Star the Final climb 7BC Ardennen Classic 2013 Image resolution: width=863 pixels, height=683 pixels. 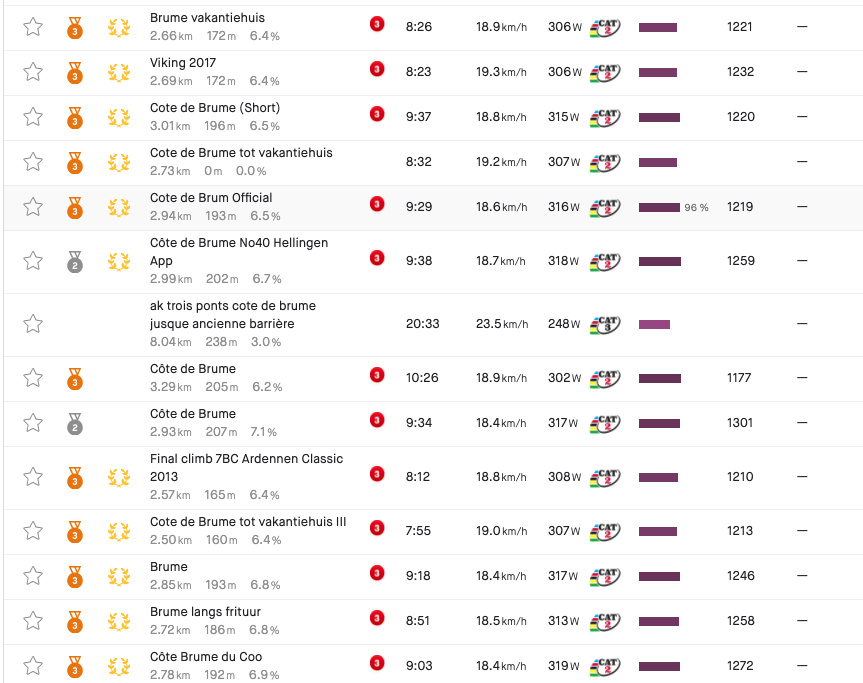[33, 477]
